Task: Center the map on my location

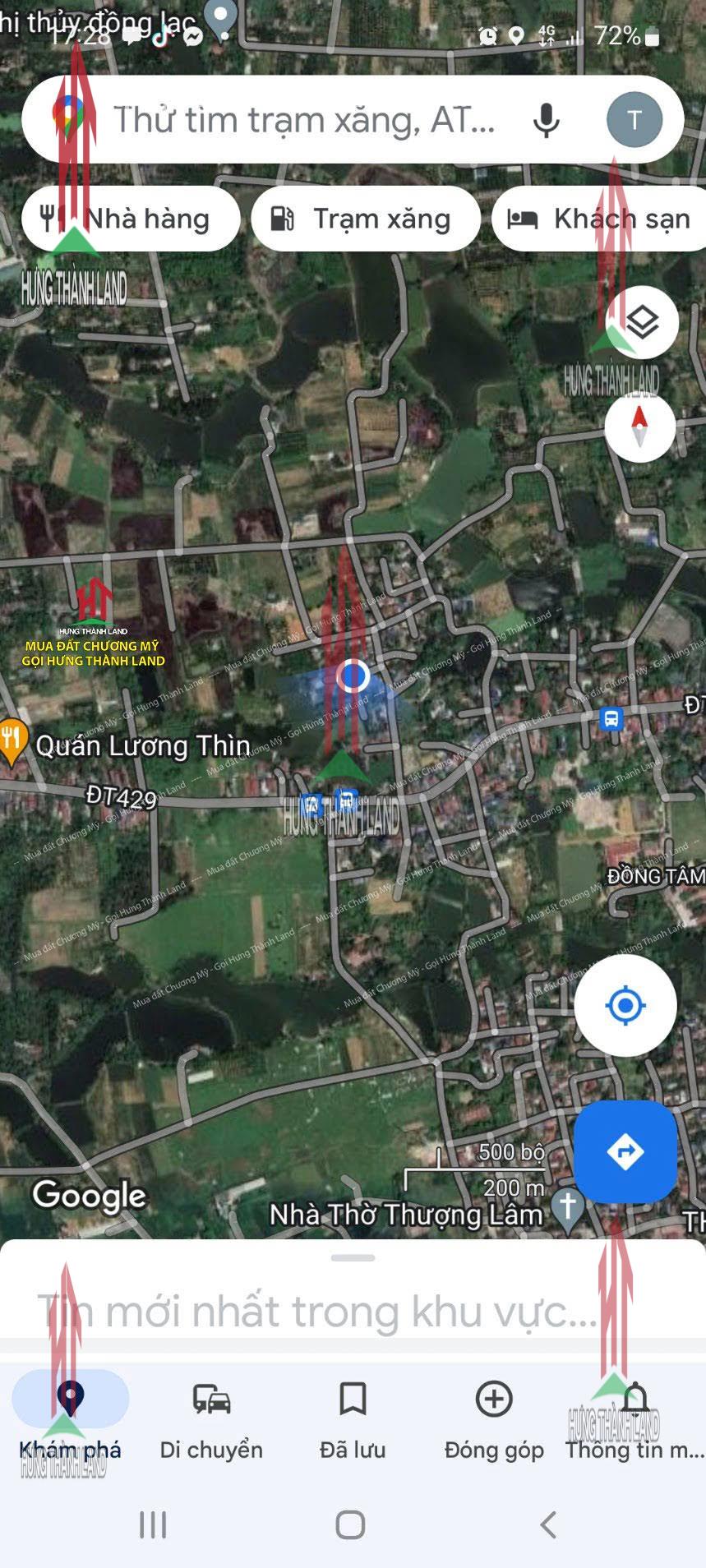Action: 625,1005
